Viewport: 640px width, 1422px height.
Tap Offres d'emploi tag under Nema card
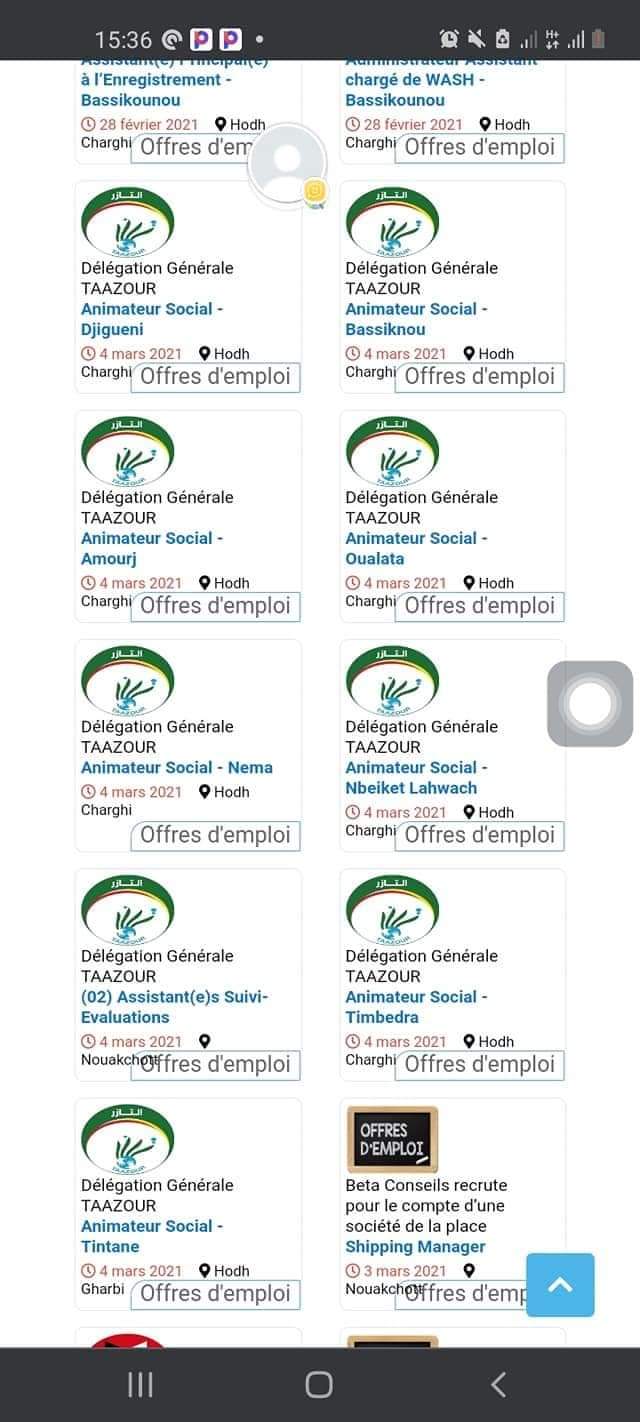(215, 835)
